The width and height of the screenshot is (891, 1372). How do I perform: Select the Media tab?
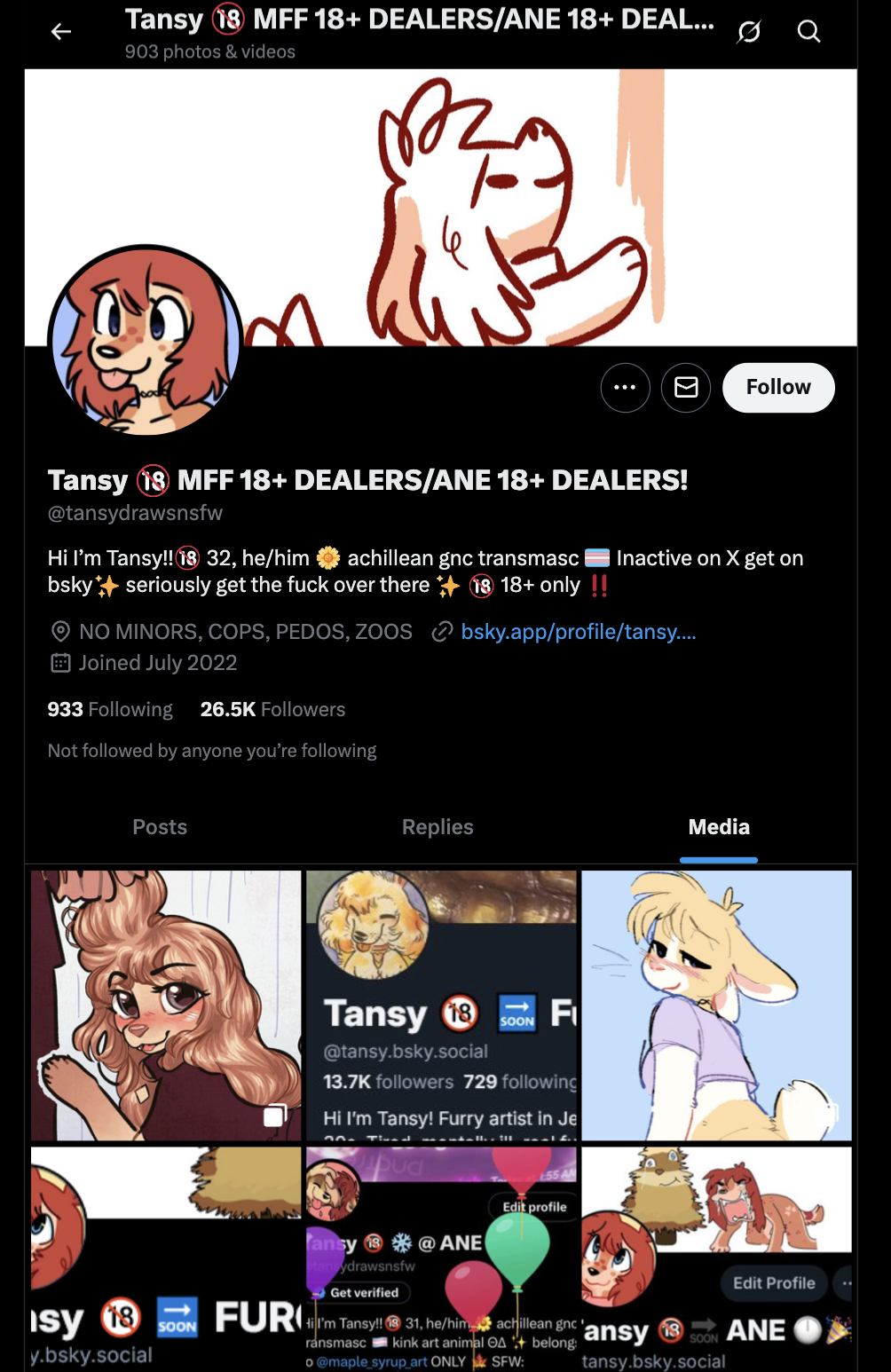(x=719, y=827)
